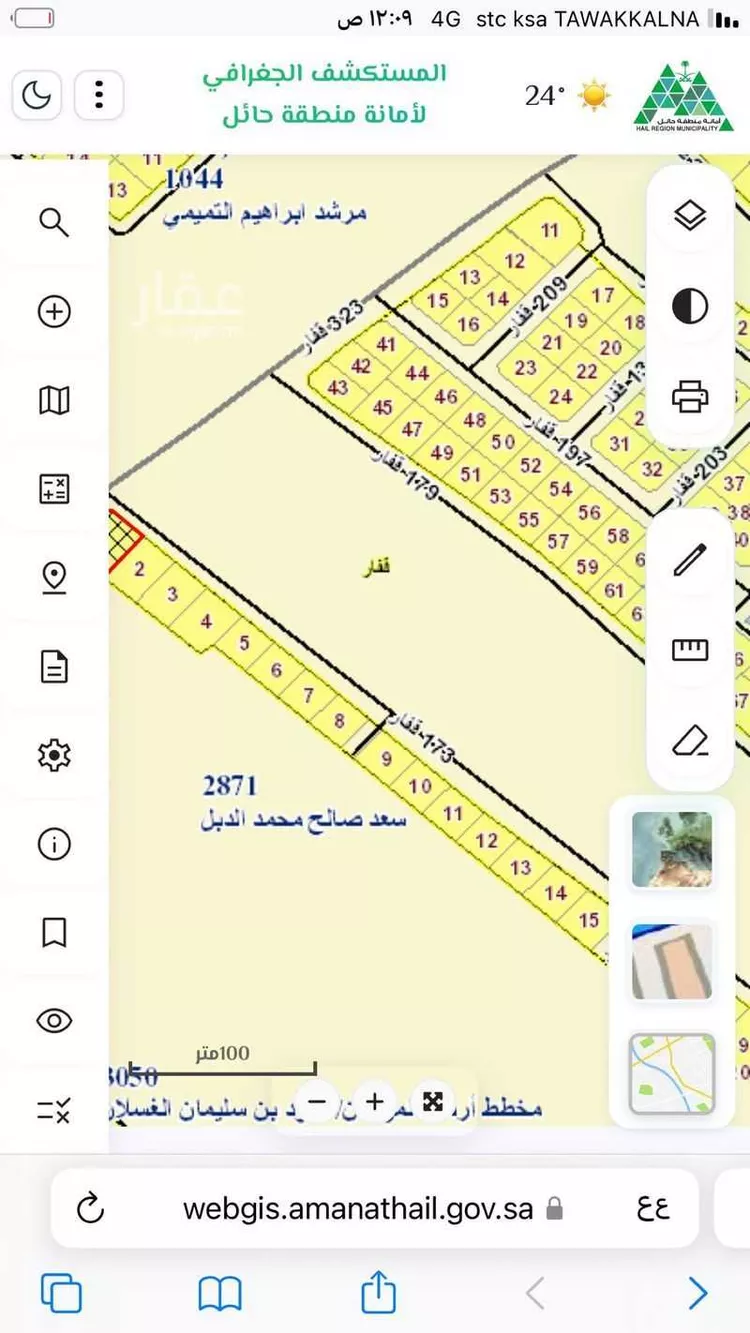
Task: Zoom in with the plus button
Action: click(x=375, y=1102)
